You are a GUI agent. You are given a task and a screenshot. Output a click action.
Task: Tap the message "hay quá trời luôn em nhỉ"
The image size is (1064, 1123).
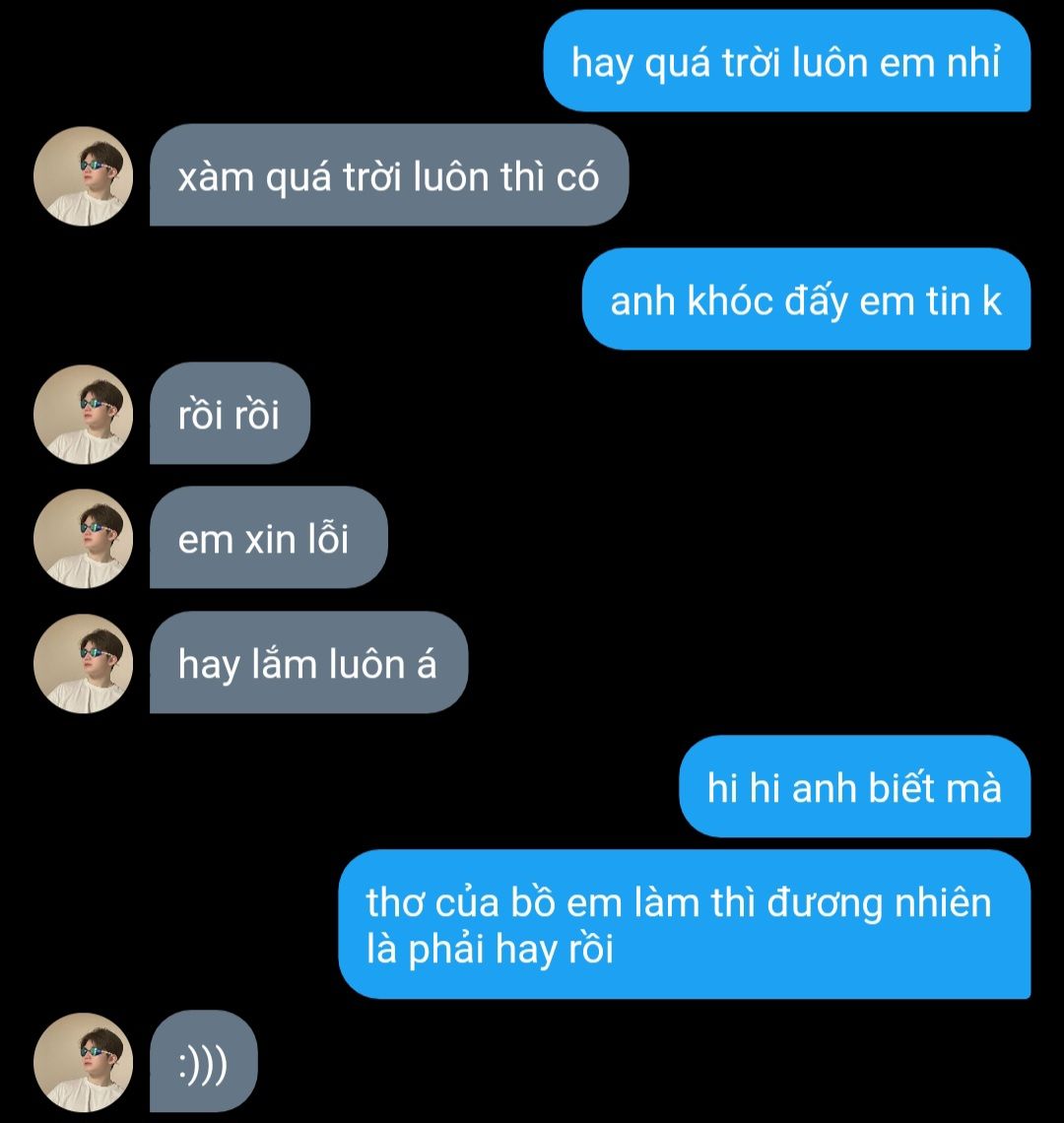[786, 62]
